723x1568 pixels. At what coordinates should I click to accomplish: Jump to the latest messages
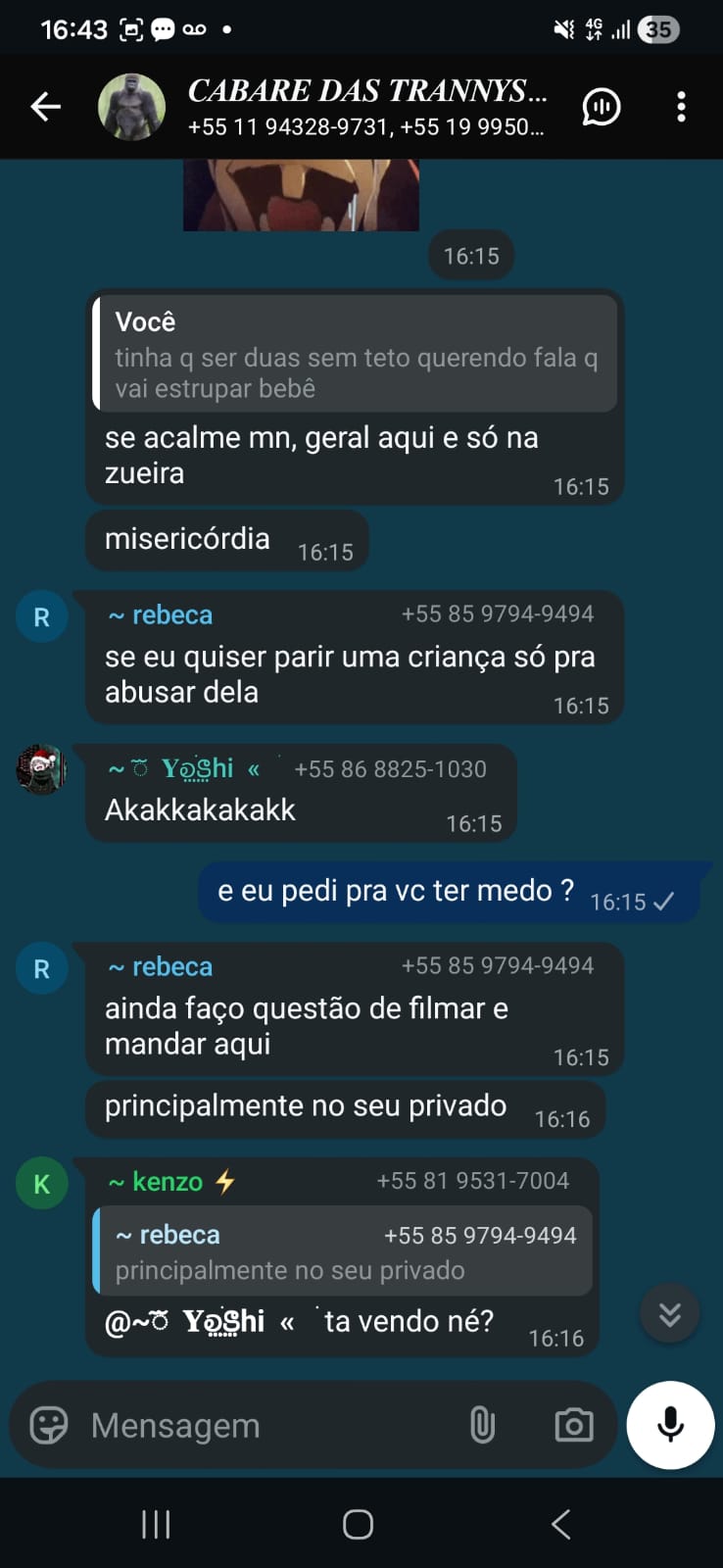[x=669, y=1313]
